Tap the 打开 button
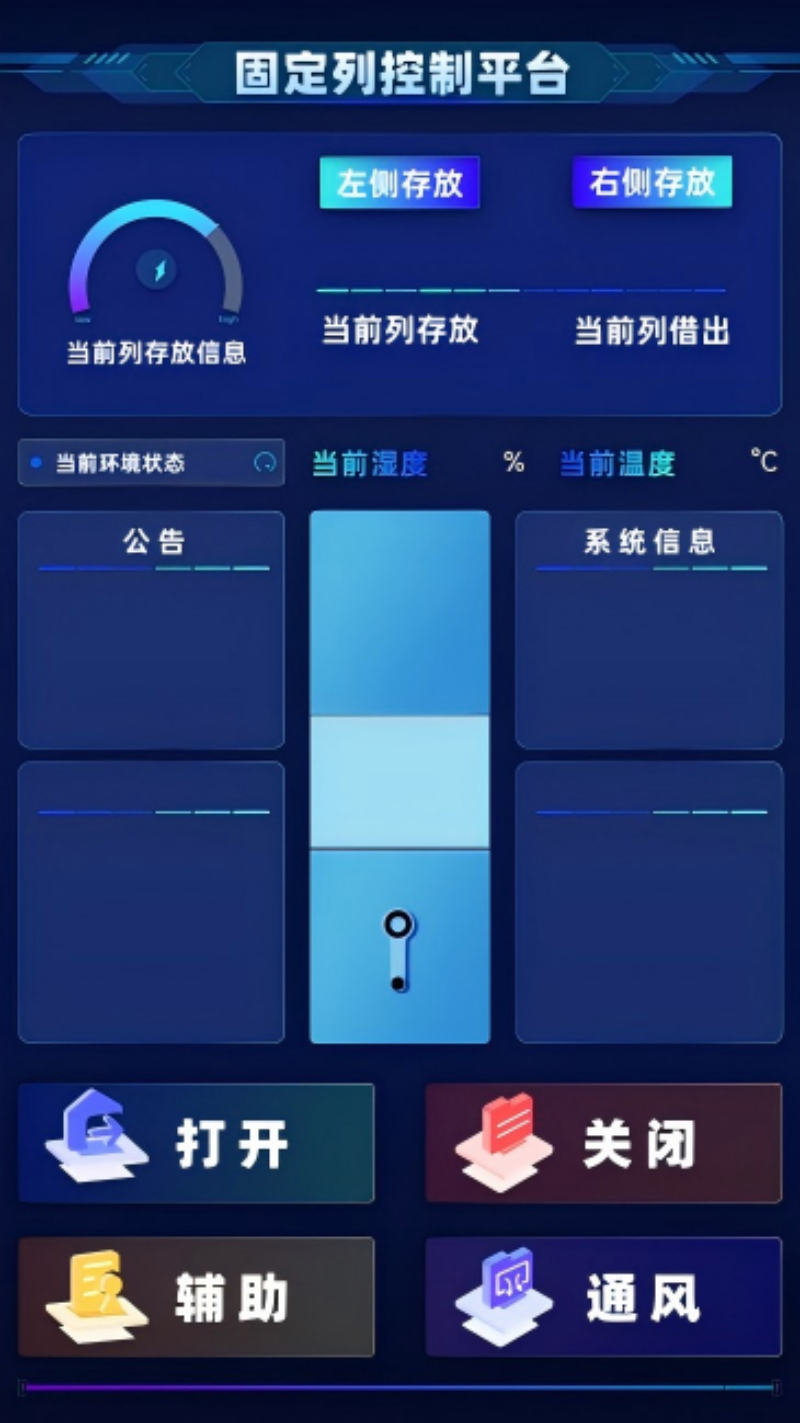Viewport: 800px width, 1423px height. [196, 1143]
